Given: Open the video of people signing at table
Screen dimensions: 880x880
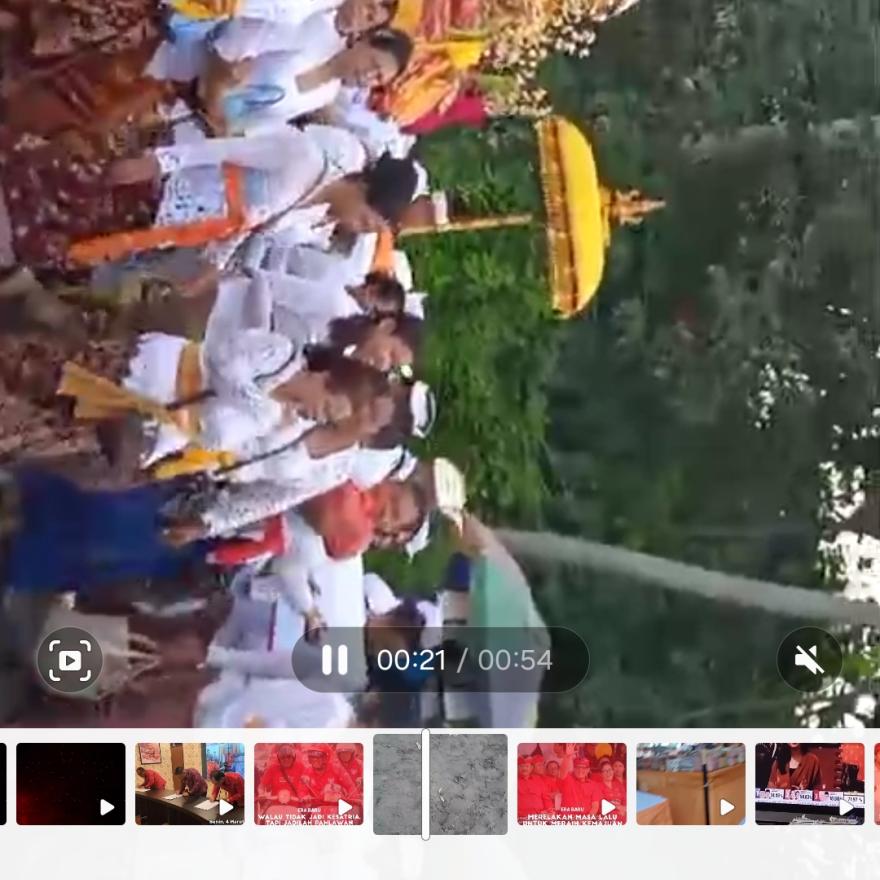Looking at the screenshot, I should click(190, 784).
